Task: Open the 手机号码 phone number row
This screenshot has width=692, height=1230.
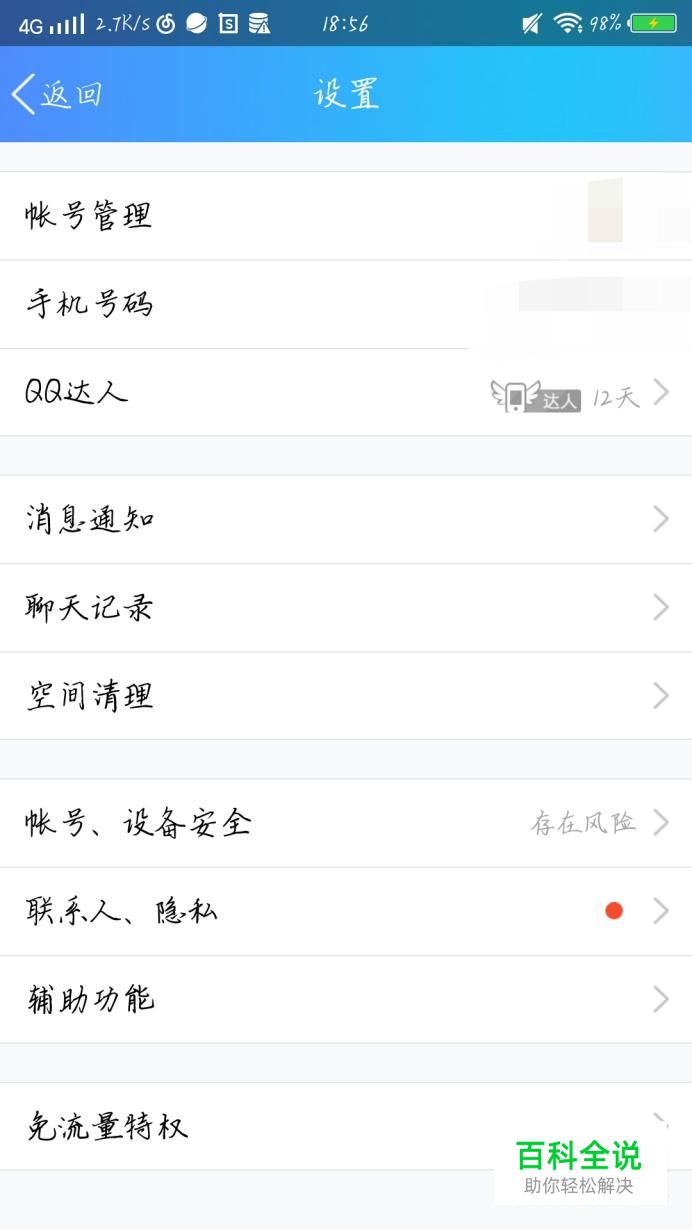Action: click(346, 304)
